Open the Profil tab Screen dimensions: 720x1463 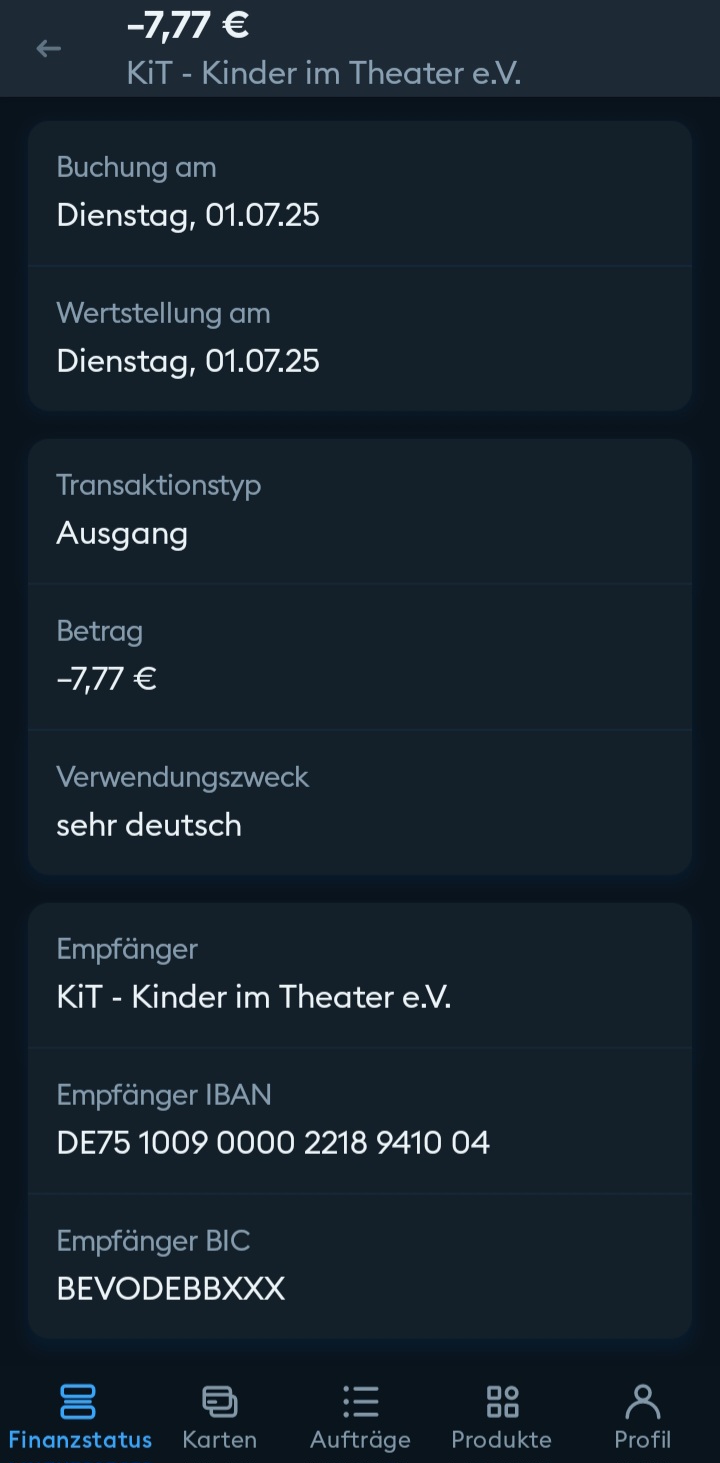pos(642,1416)
